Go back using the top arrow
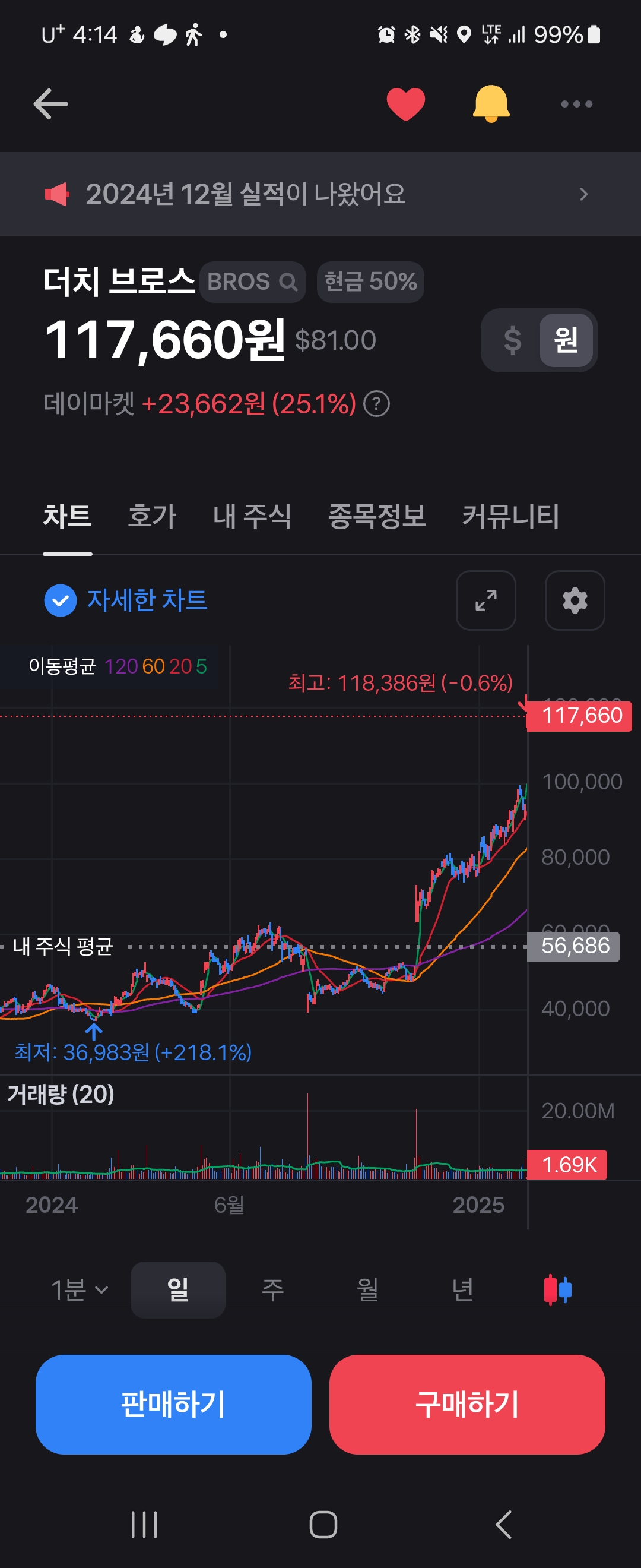Viewport: 641px width, 1568px height. (50, 104)
